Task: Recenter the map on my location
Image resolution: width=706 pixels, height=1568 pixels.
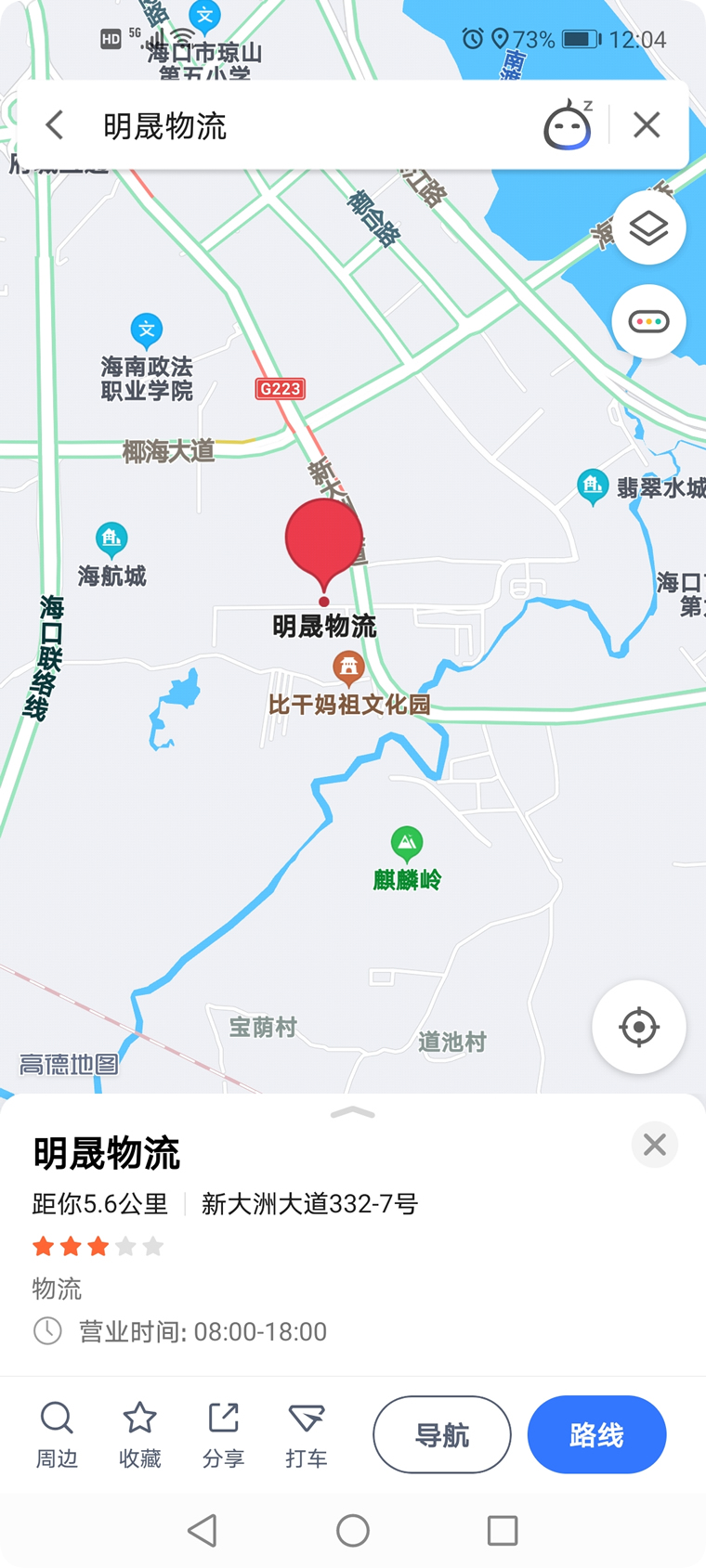Action: [639, 1027]
